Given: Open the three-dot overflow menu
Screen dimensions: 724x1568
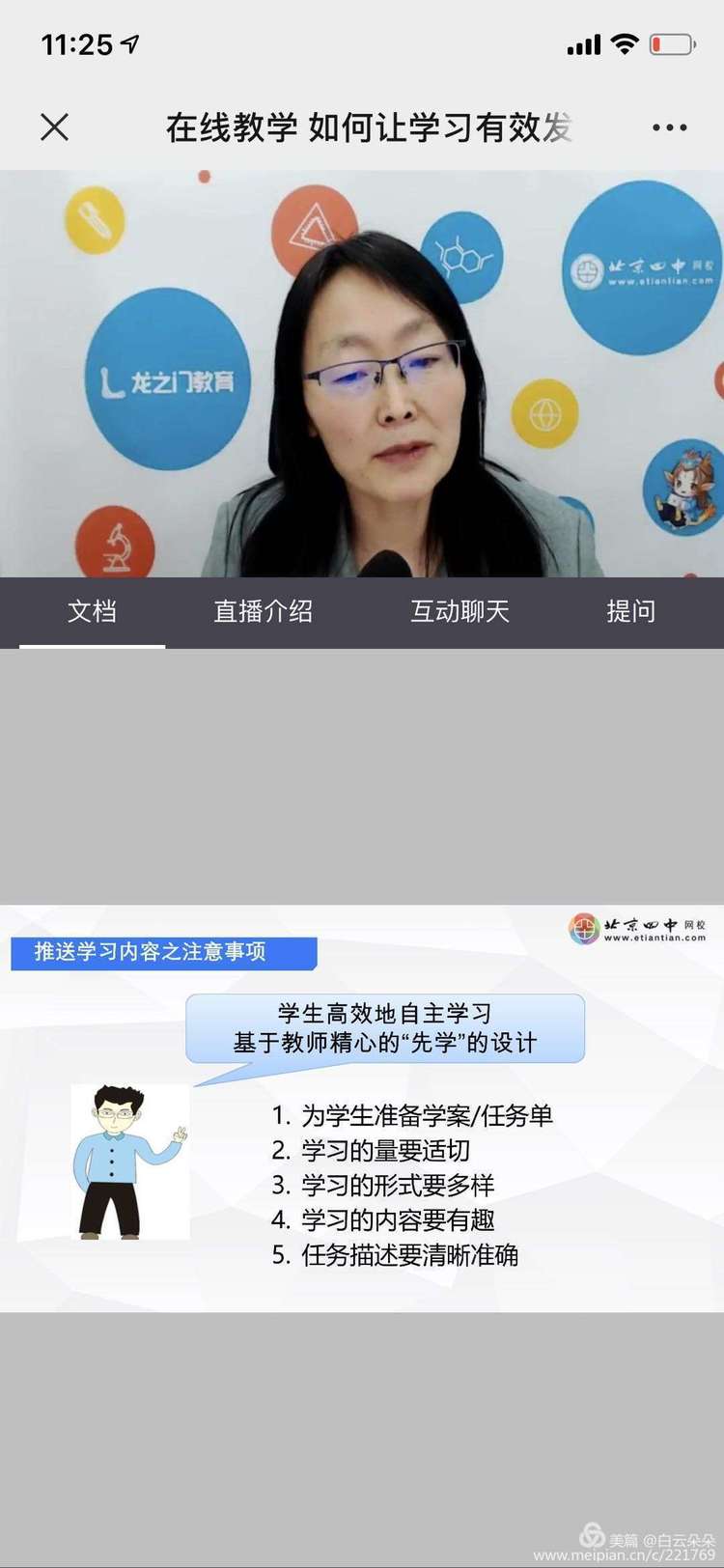Looking at the screenshot, I should coord(669,127).
